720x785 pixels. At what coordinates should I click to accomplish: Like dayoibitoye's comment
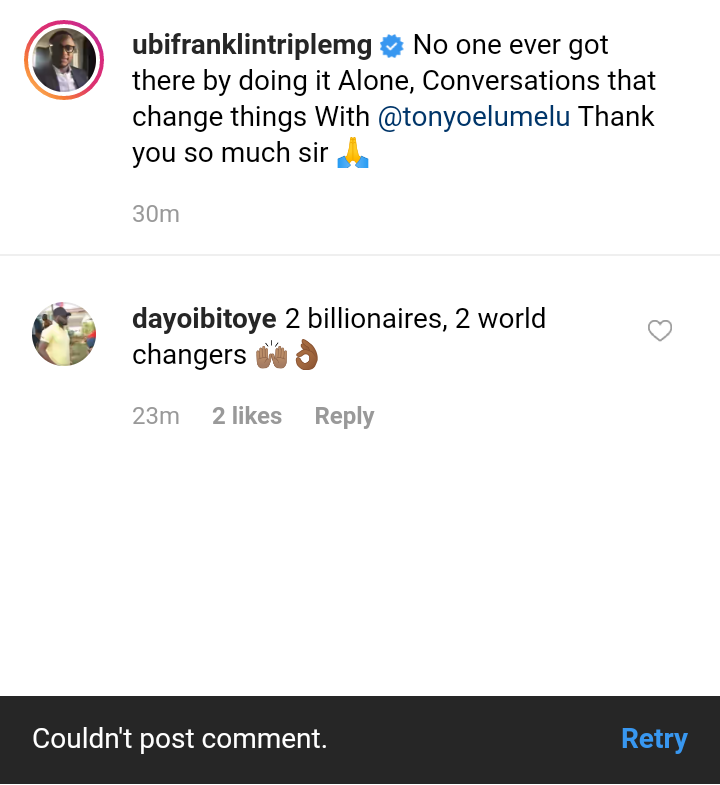[660, 331]
